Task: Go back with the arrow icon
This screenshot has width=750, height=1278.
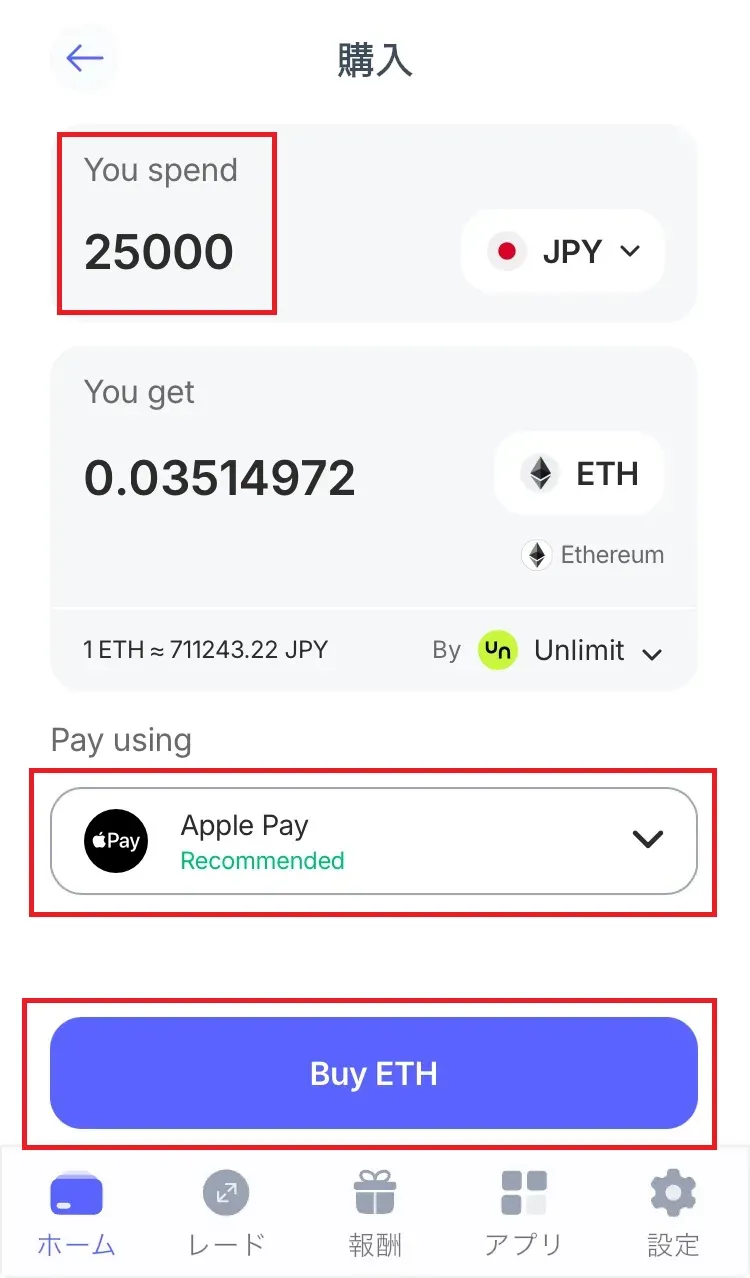Action: pyautogui.click(x=85, y=58)
